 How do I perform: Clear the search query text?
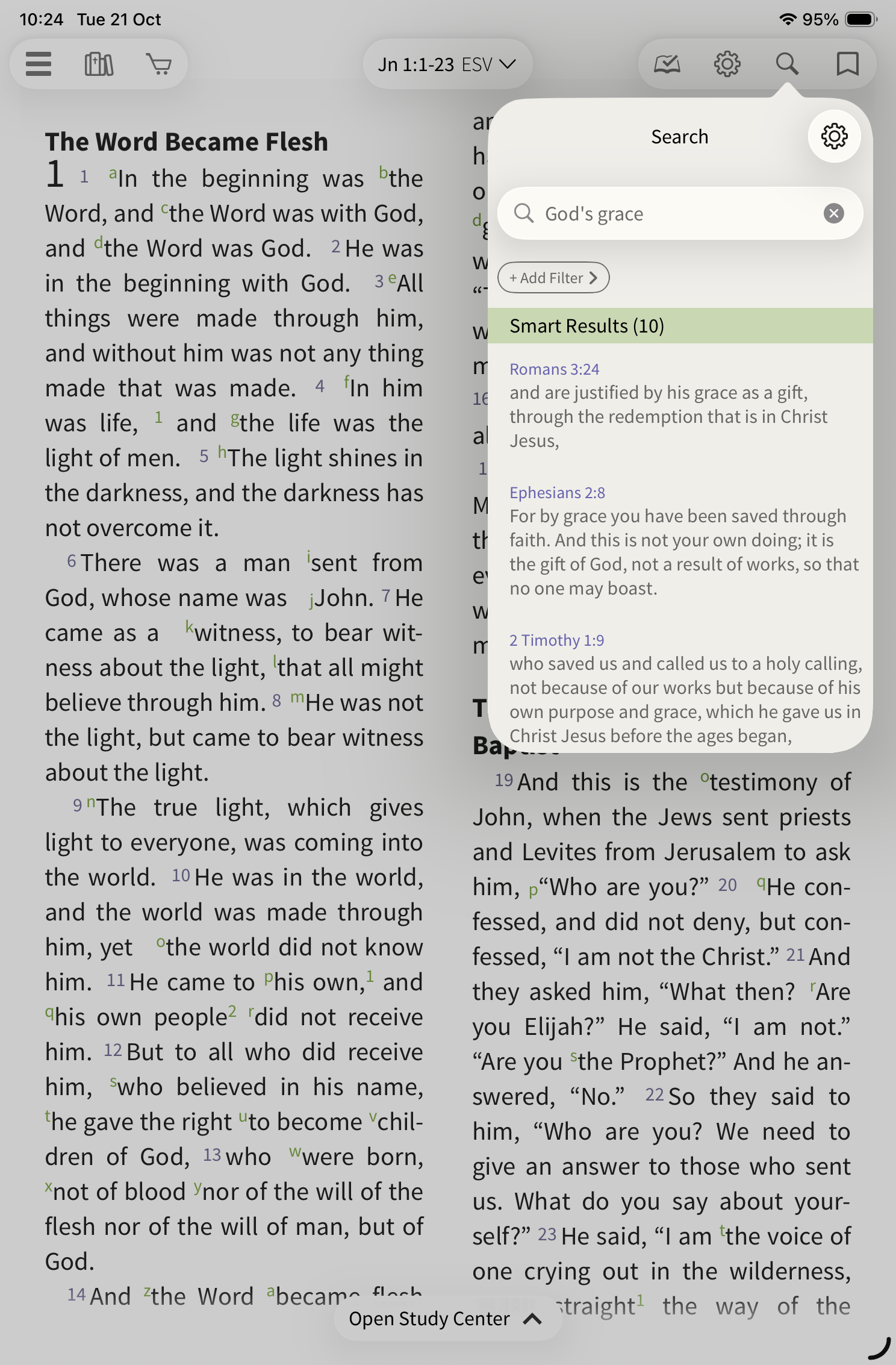pos(833,213)
